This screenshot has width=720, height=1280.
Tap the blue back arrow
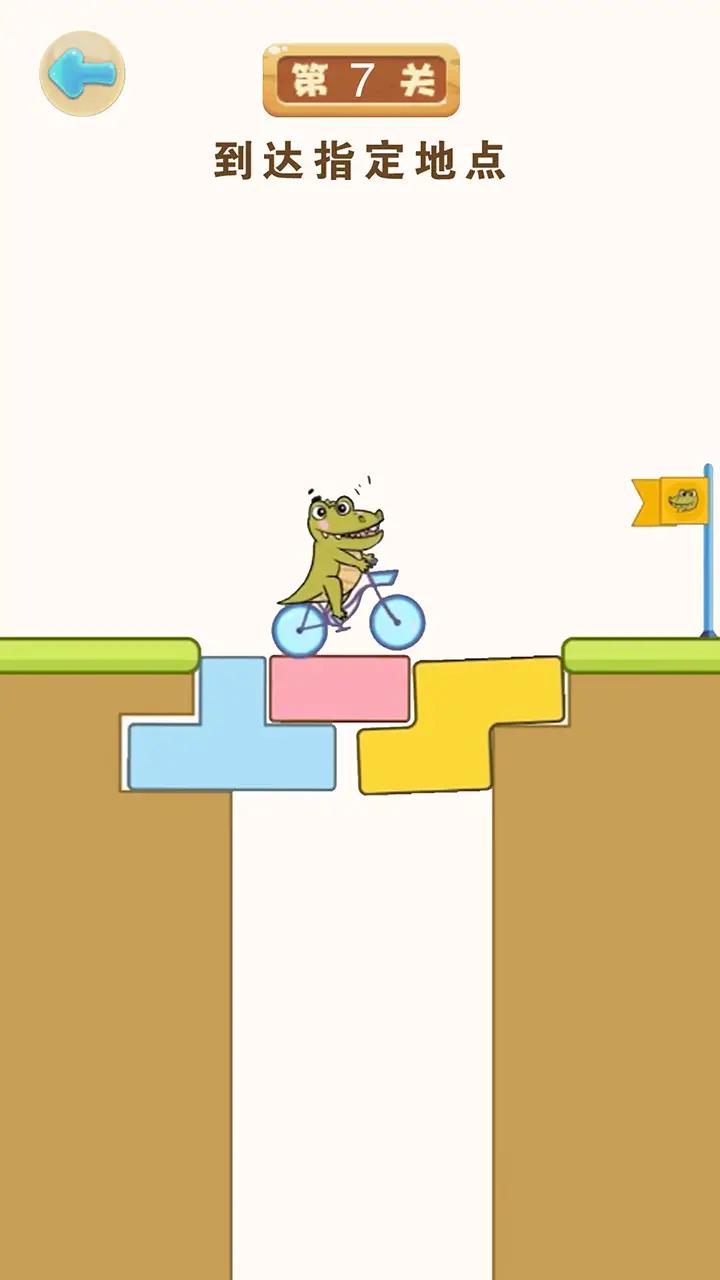(x=82, y=73)
